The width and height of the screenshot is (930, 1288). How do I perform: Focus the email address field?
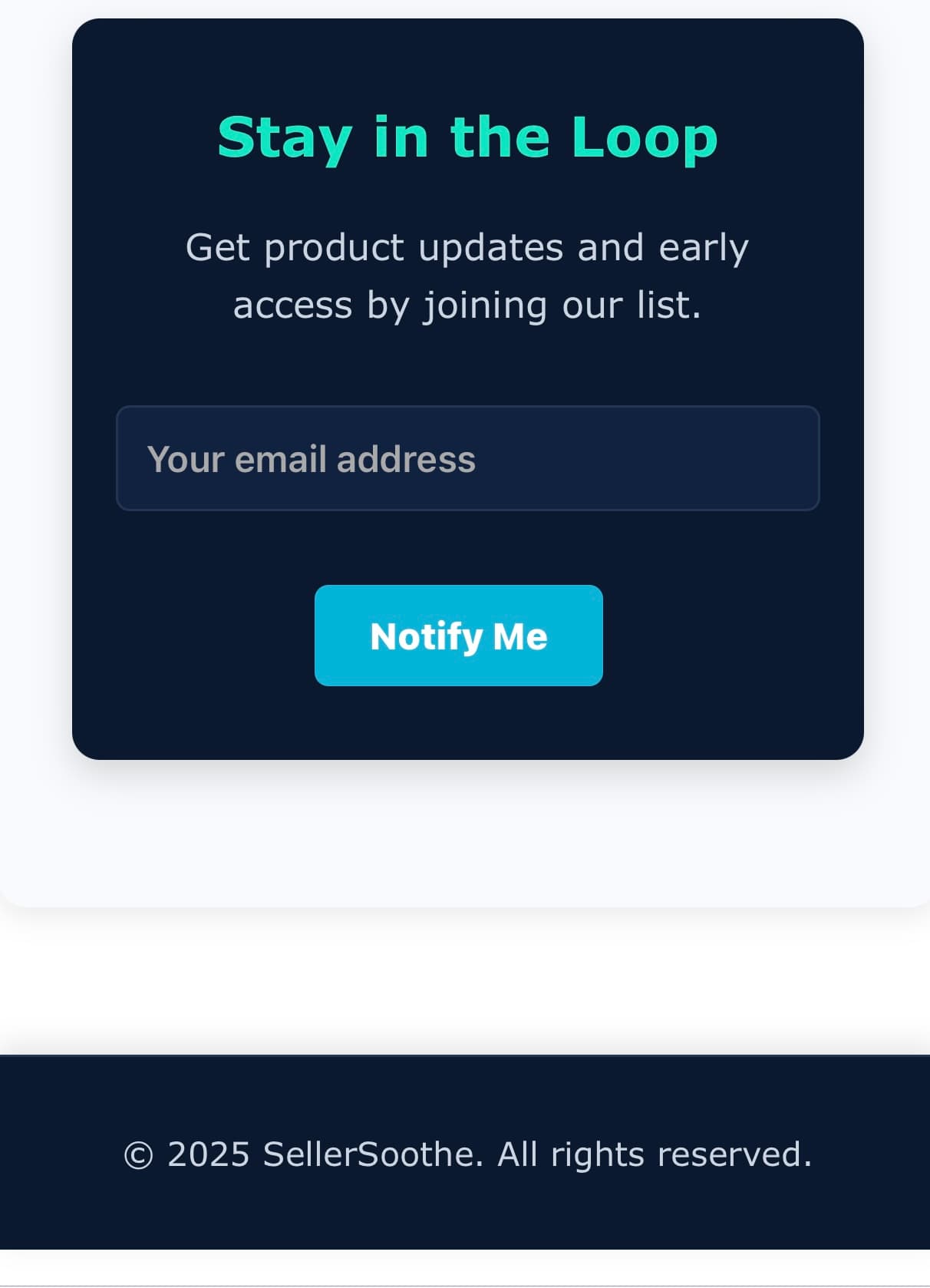click(x=467, y=458)
